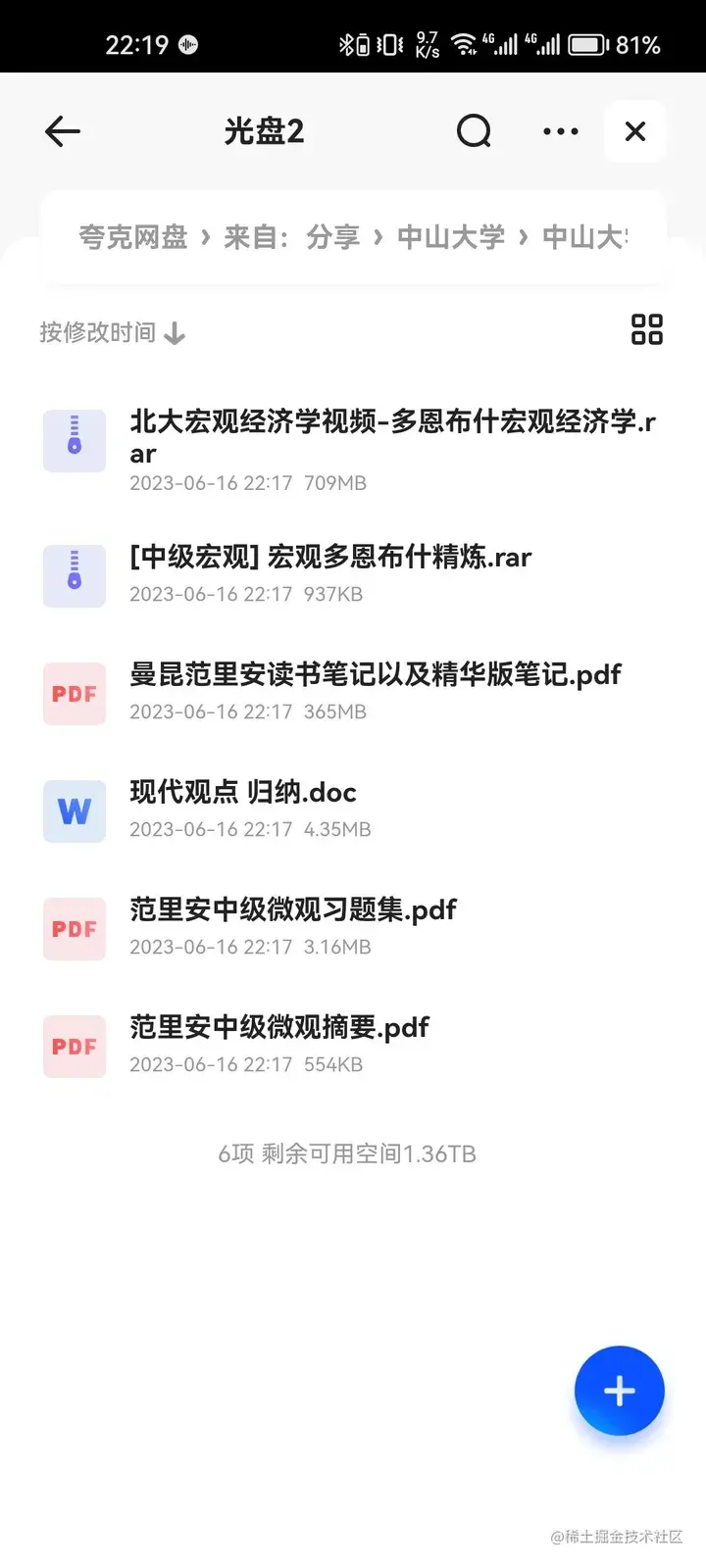Screen dimensions: 706x1568
Task: Open 曼昆范里安读书笔记以及精华版笔记.pdf
Action: coord(375,674)
